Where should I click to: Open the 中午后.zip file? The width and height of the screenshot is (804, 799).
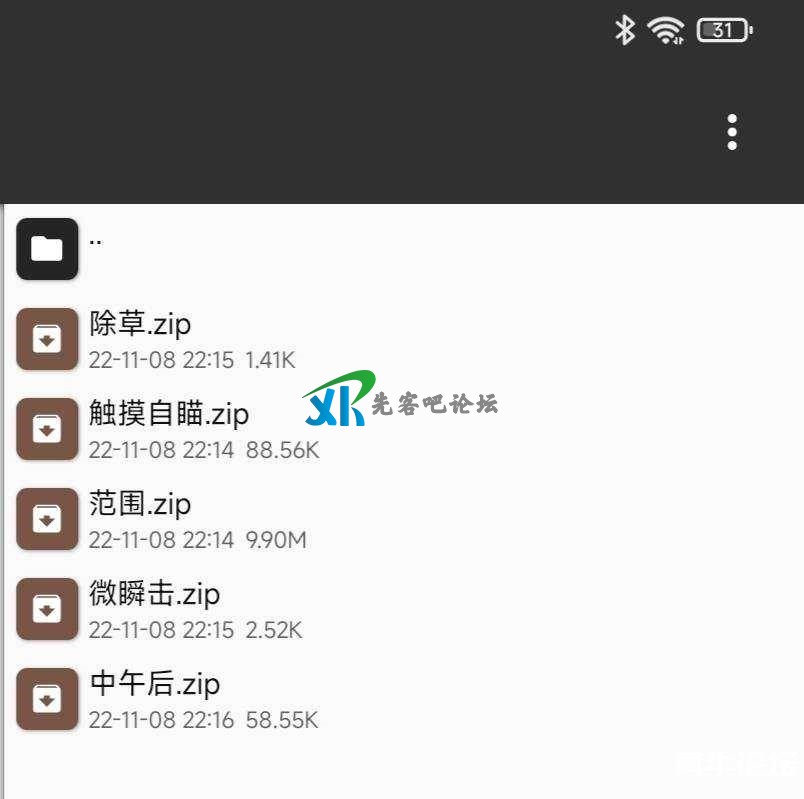154,699
